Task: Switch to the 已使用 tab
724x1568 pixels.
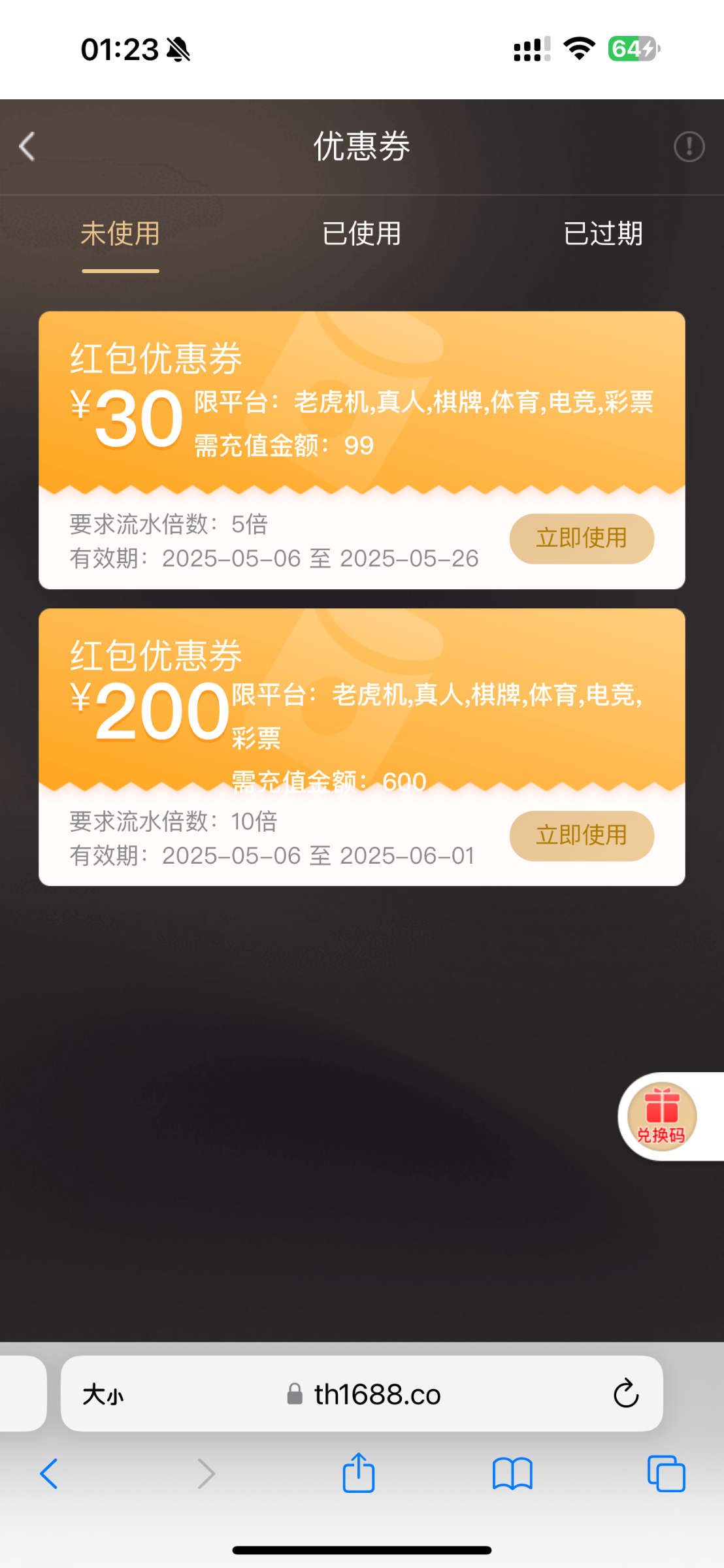Action: tap(361, 234)
